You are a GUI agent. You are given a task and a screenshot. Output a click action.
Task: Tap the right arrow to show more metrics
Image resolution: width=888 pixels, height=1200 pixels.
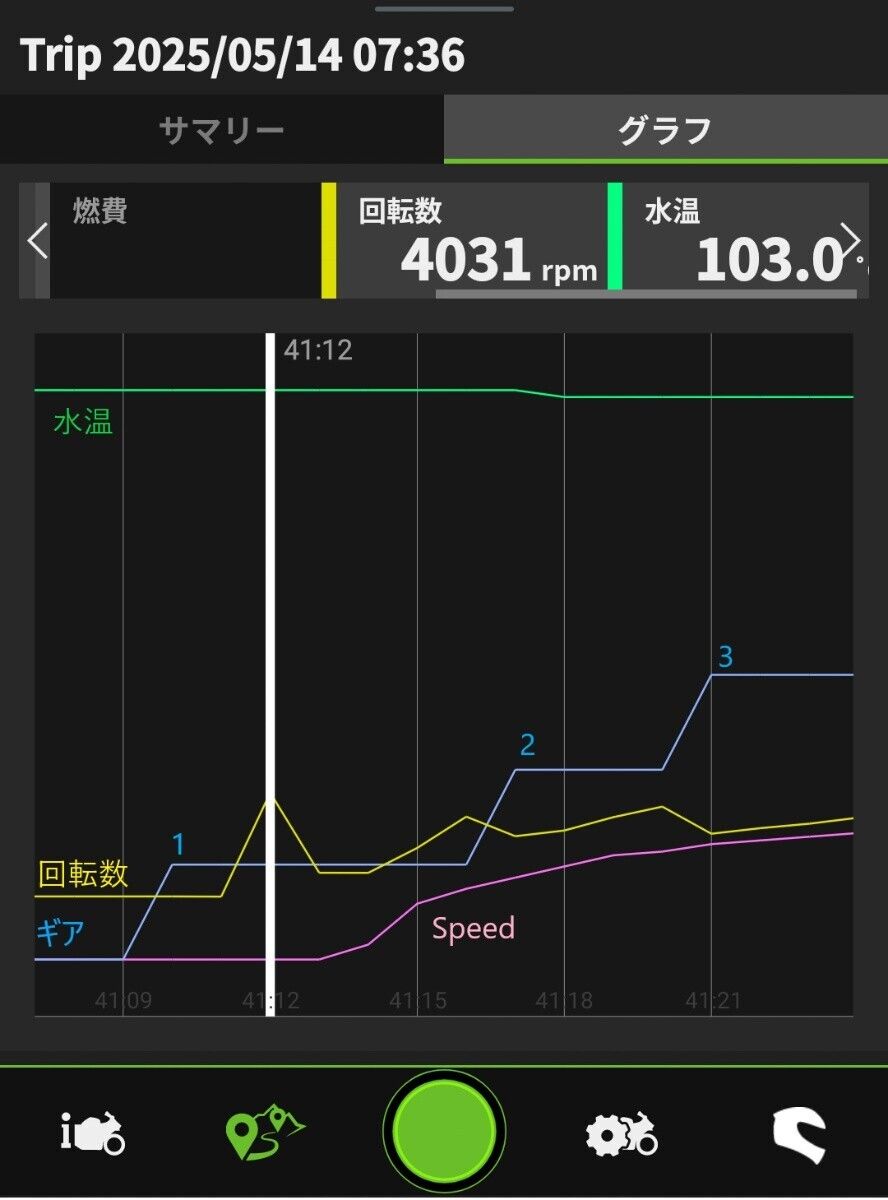coord(852,240)
